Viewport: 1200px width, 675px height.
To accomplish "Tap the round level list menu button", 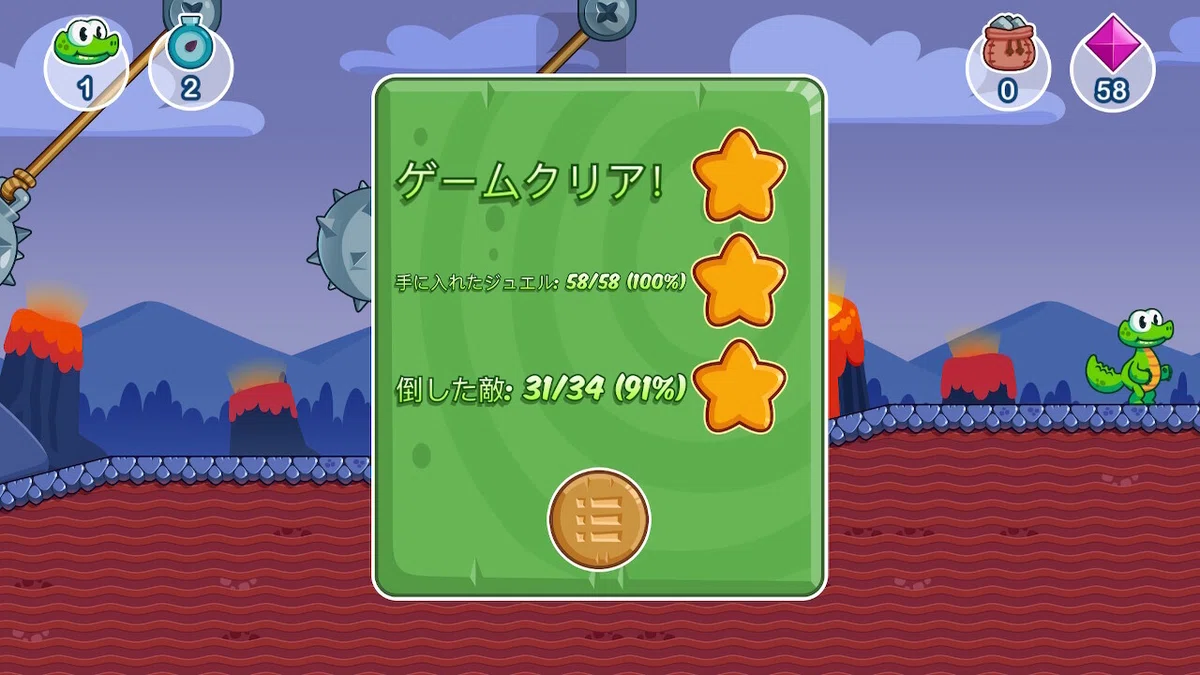I will pyautogui.click(x=599, y=520).
